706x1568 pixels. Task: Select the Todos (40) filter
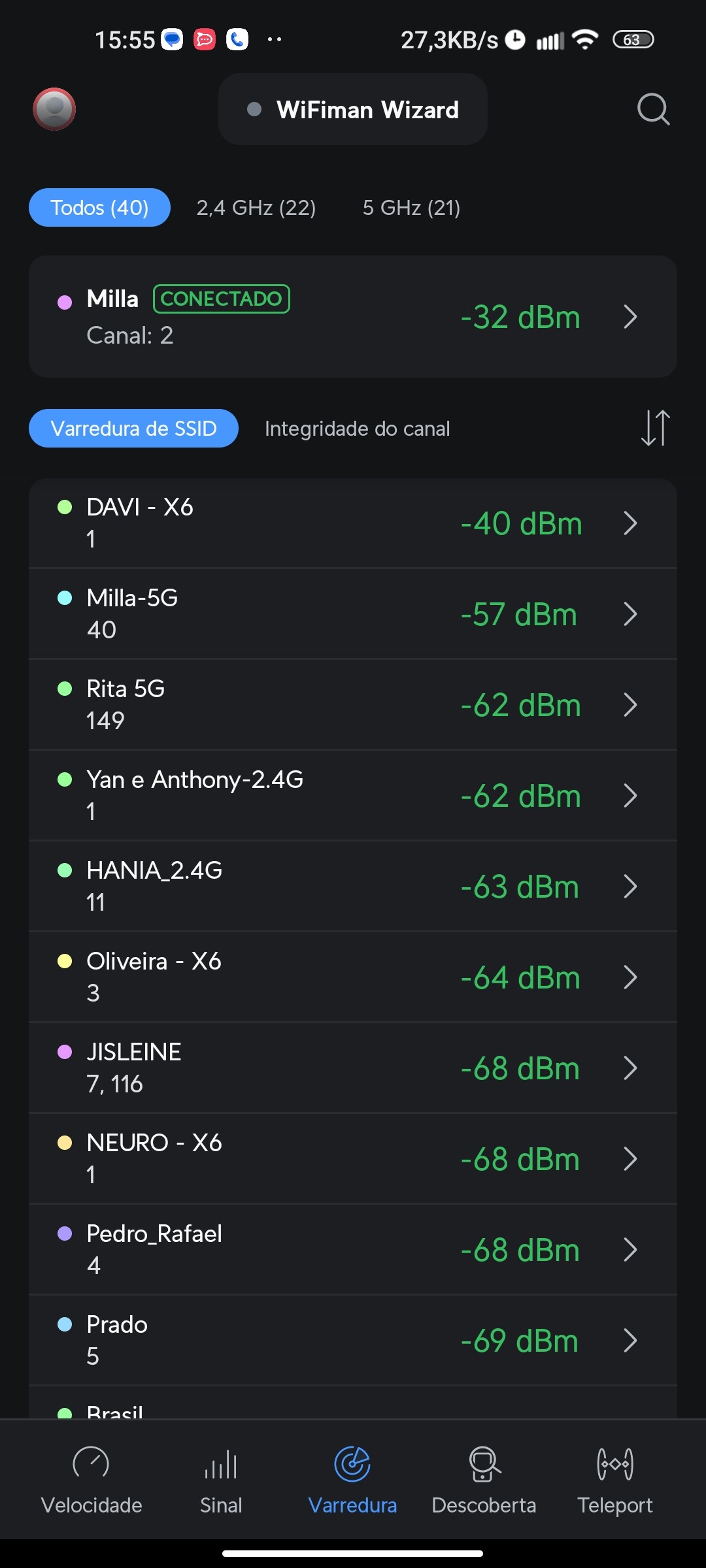[x=99, y=208]
